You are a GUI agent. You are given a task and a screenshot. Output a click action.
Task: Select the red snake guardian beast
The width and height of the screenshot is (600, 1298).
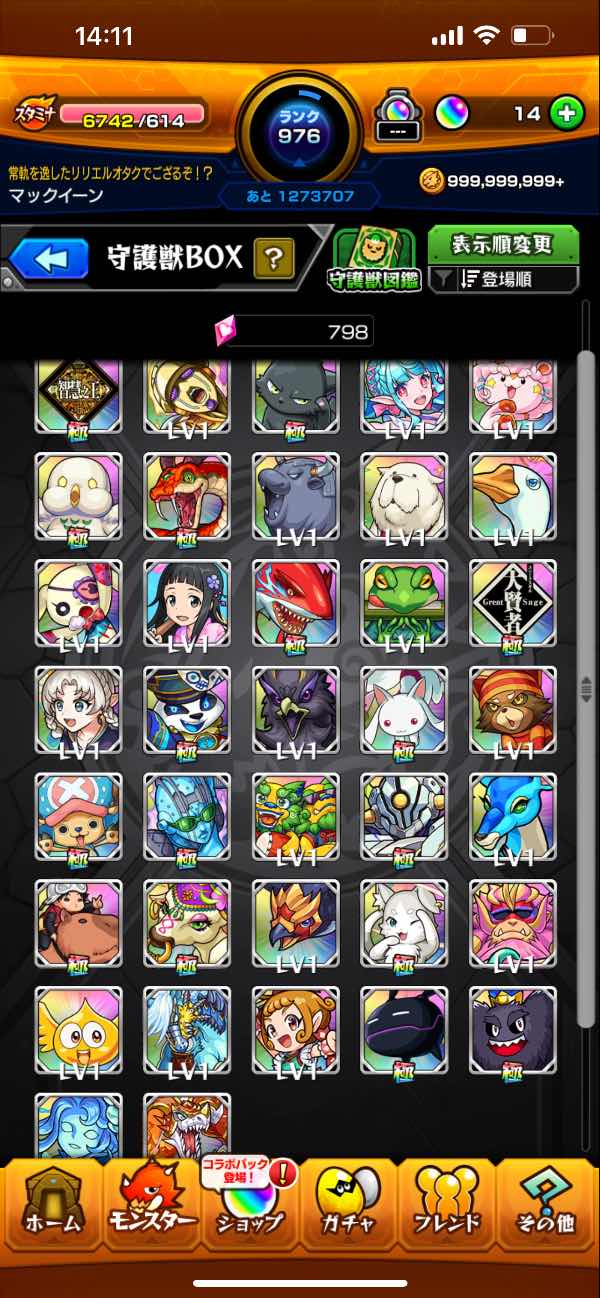tap(187, 496)
